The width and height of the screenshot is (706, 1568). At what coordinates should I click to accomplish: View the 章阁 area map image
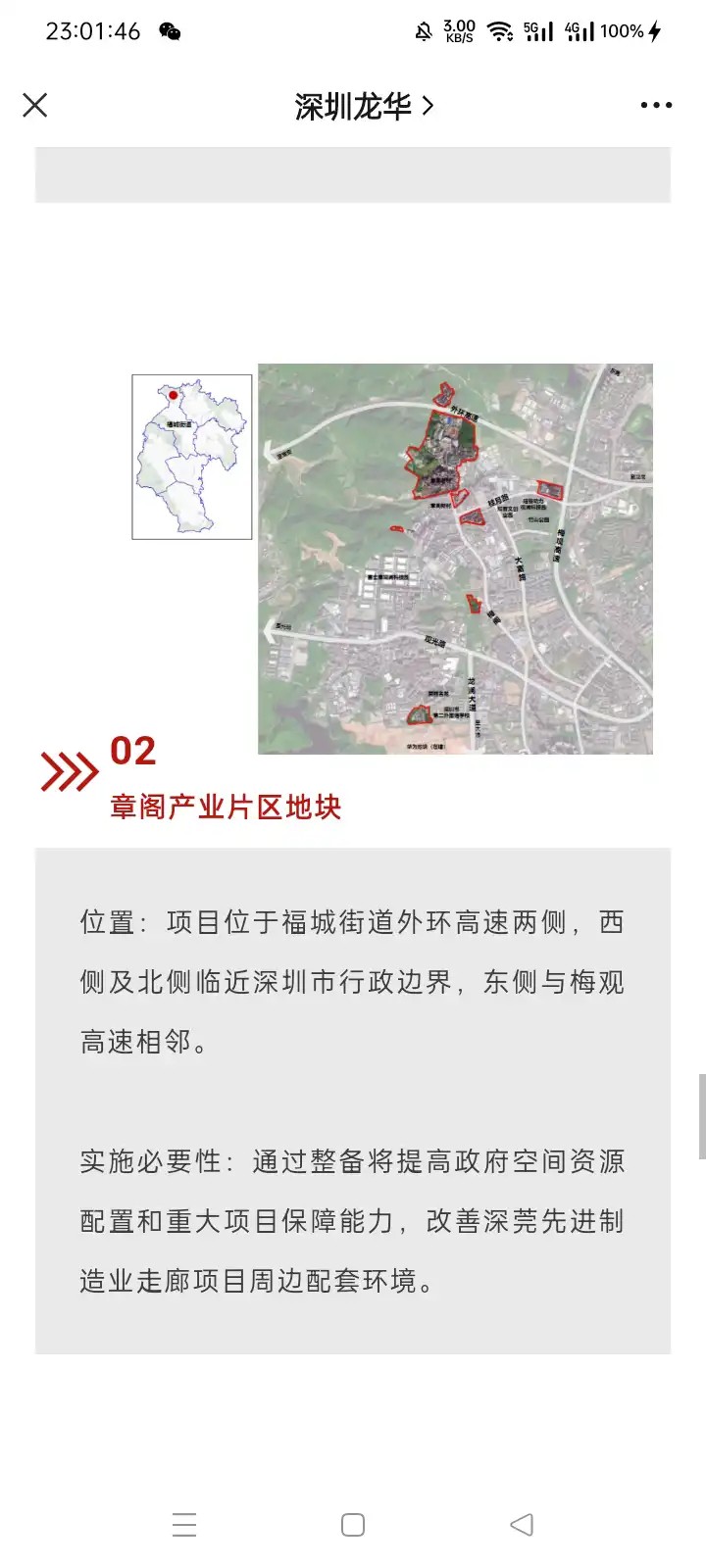pyautogui.click(x=455, y=559)
